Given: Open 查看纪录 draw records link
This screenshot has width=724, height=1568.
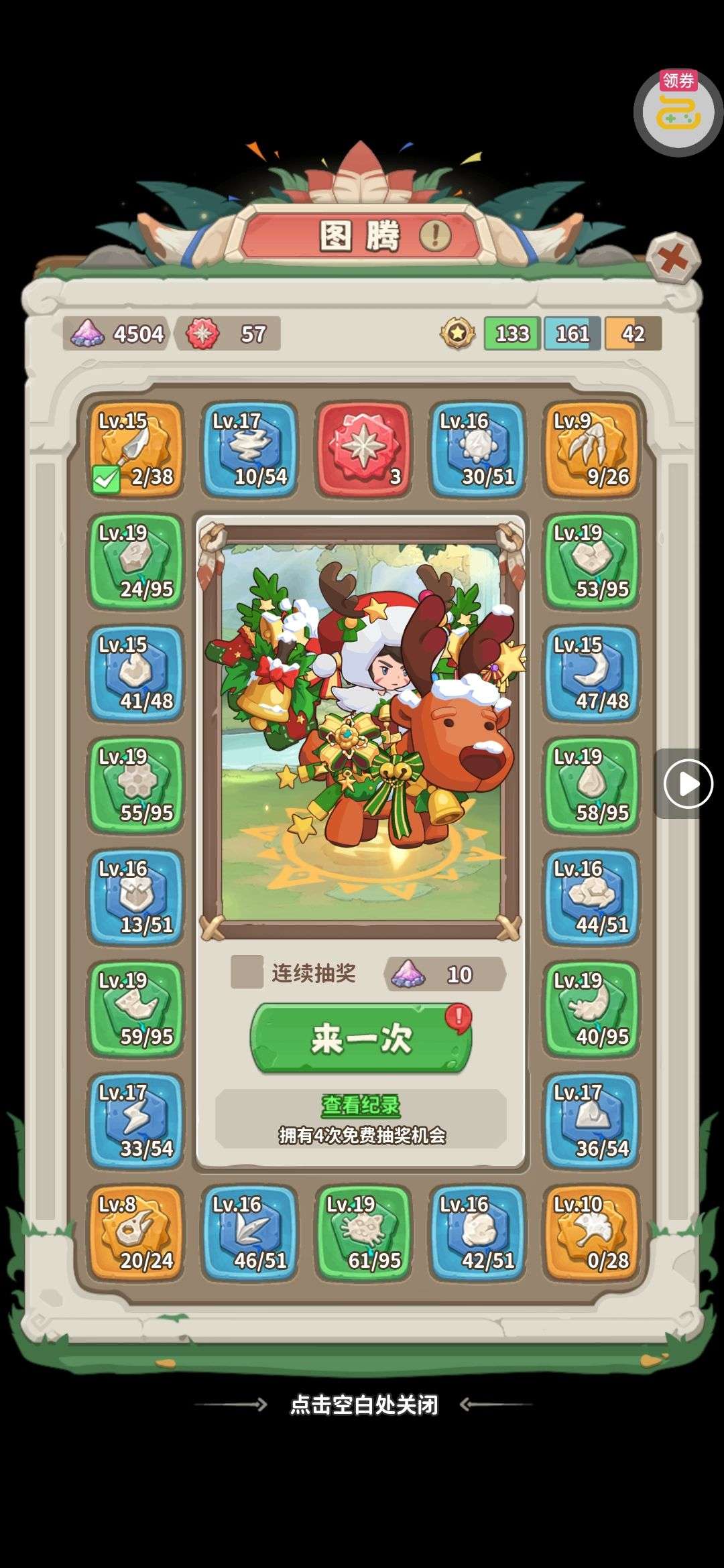Looking at the screenshot, I should coord(361,1105).
